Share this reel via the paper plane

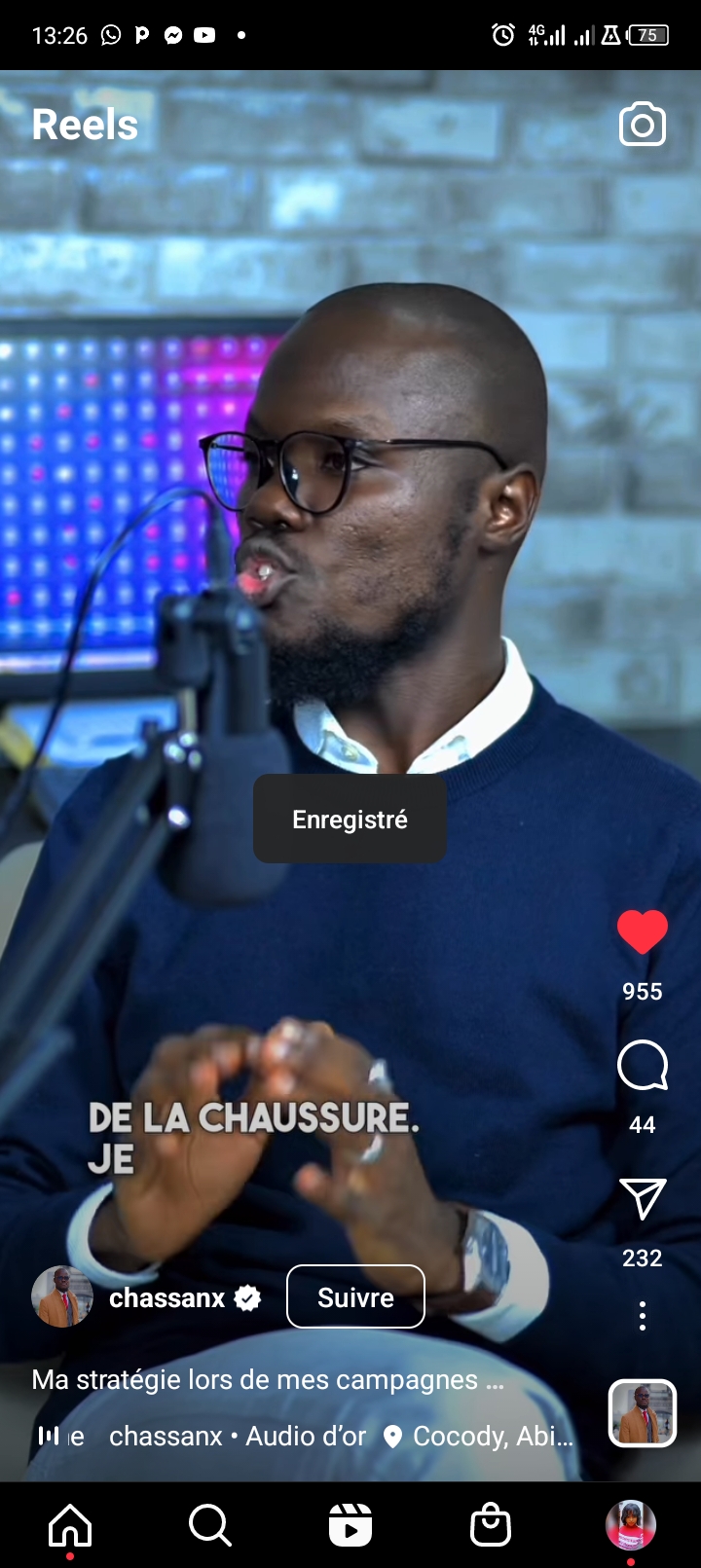(x=643, y=1199)
